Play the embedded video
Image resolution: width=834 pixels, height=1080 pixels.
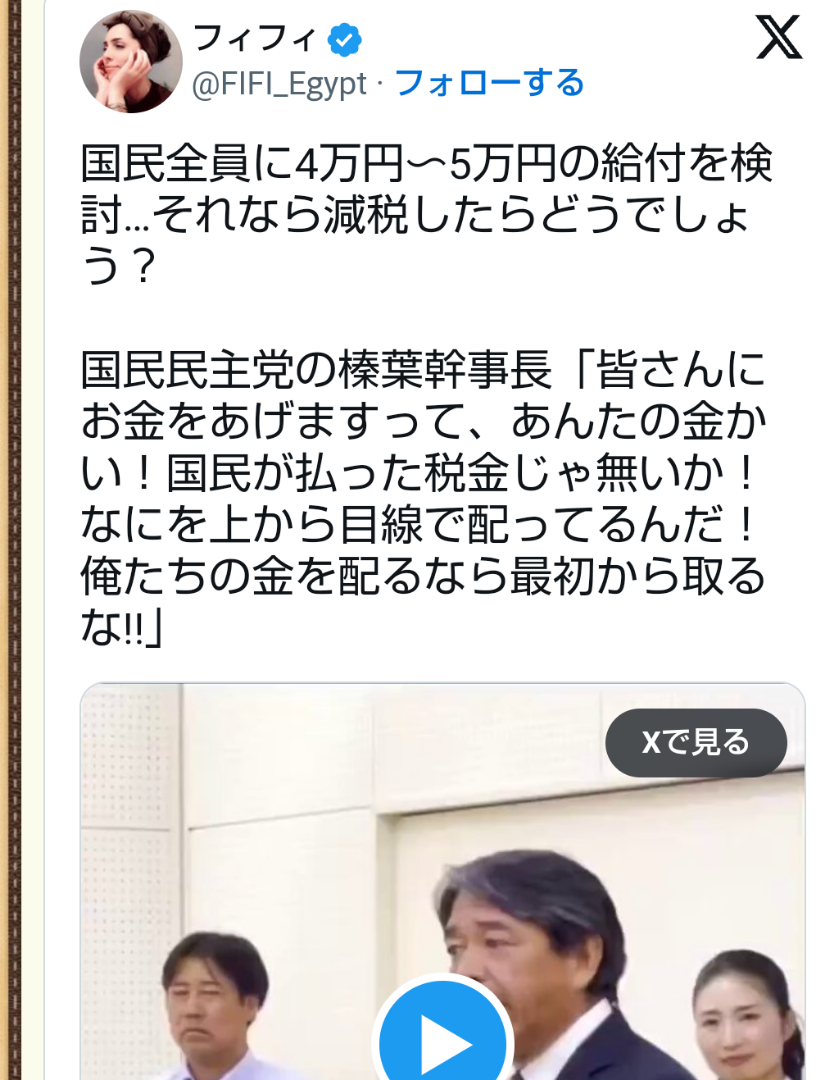coord(444,1040)
